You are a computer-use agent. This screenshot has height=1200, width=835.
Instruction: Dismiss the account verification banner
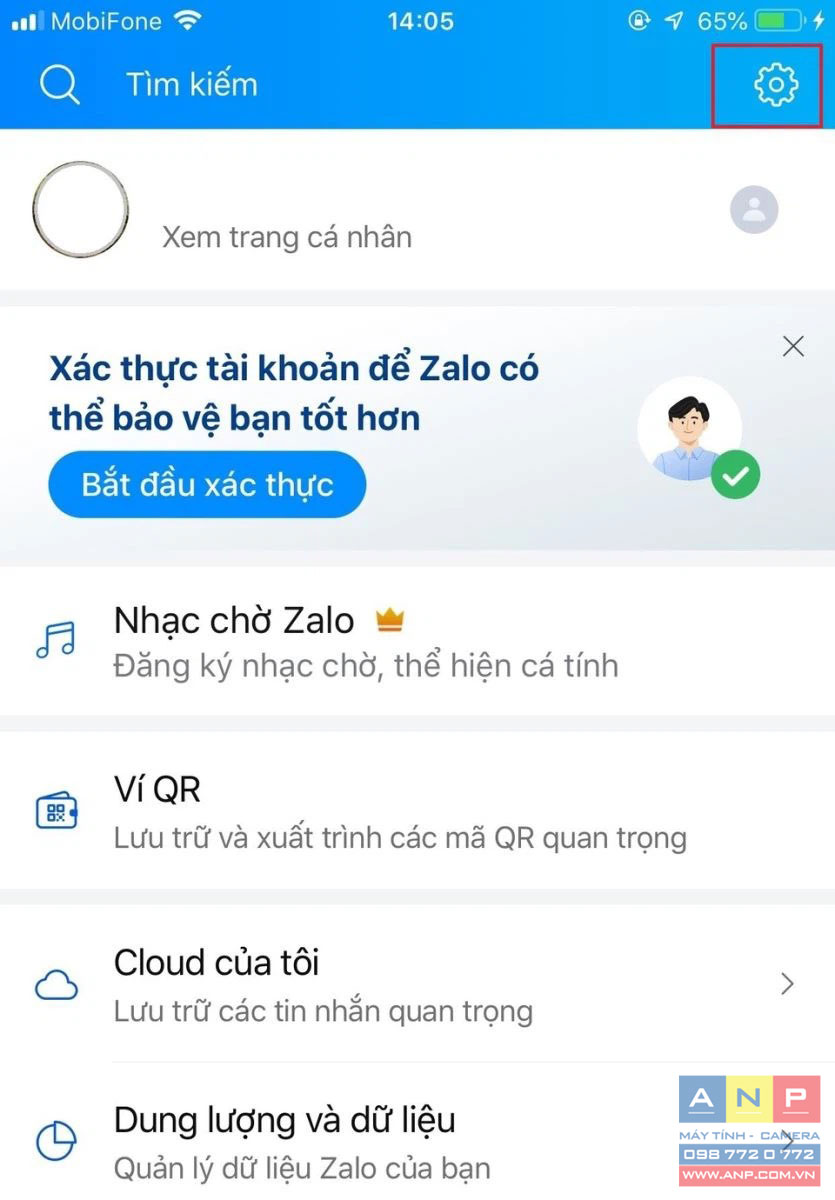[x=793, y=347]
